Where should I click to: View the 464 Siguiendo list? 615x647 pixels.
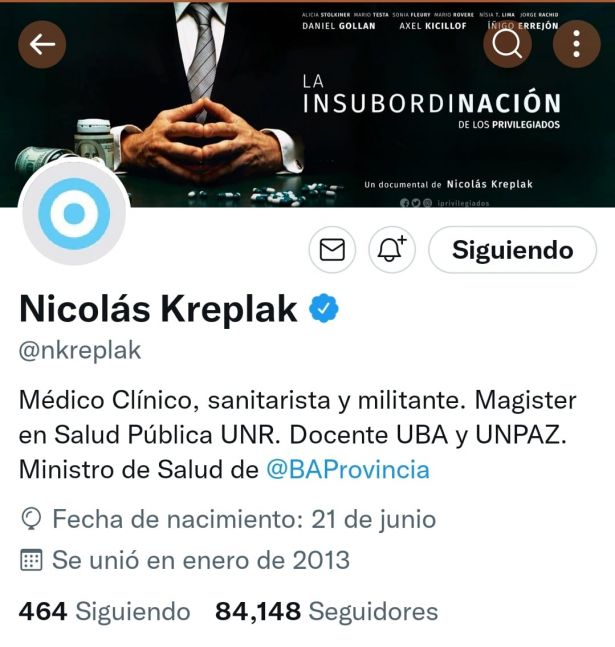point(104,611)
